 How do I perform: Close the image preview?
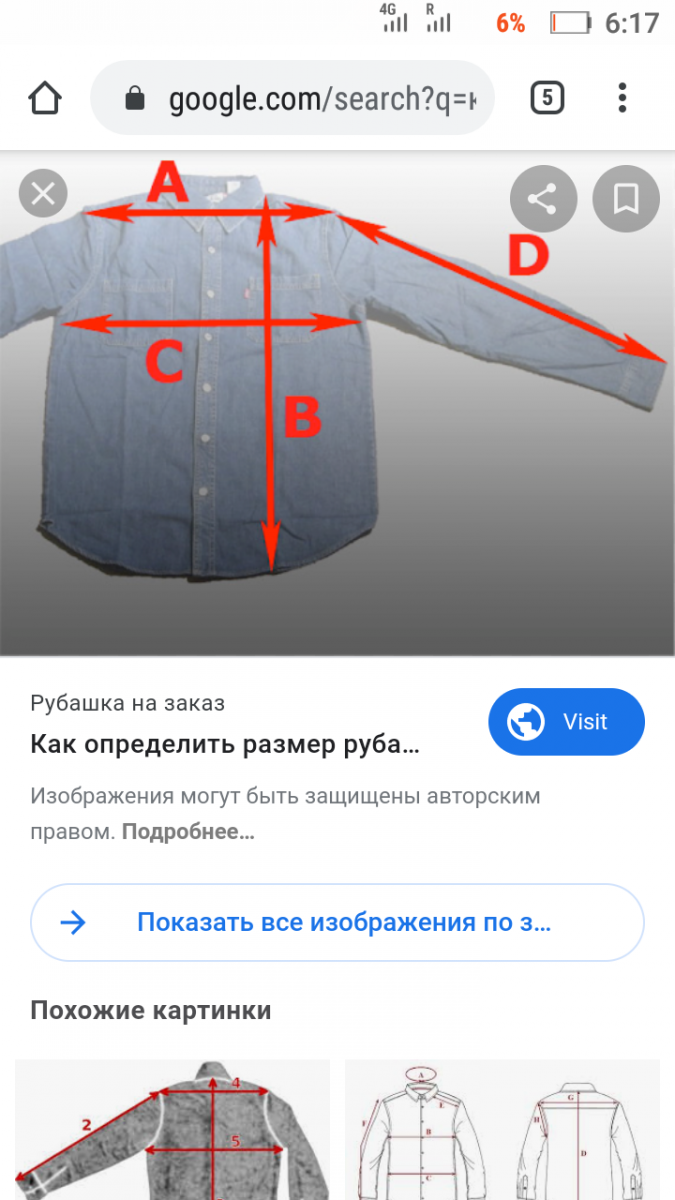pyautogui.click(x=43, y=194)
